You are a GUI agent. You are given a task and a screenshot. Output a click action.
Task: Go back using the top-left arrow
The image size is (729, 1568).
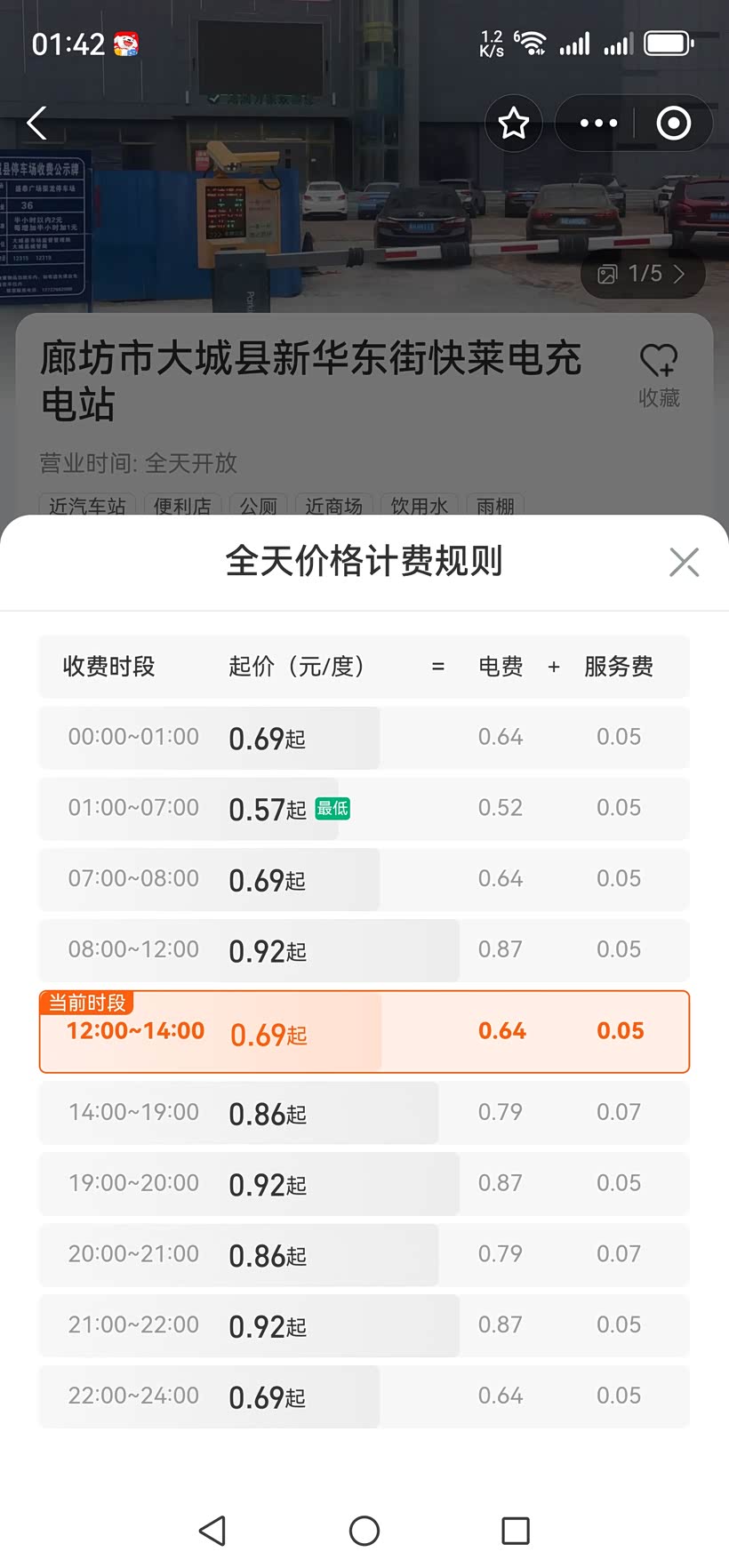37,124
